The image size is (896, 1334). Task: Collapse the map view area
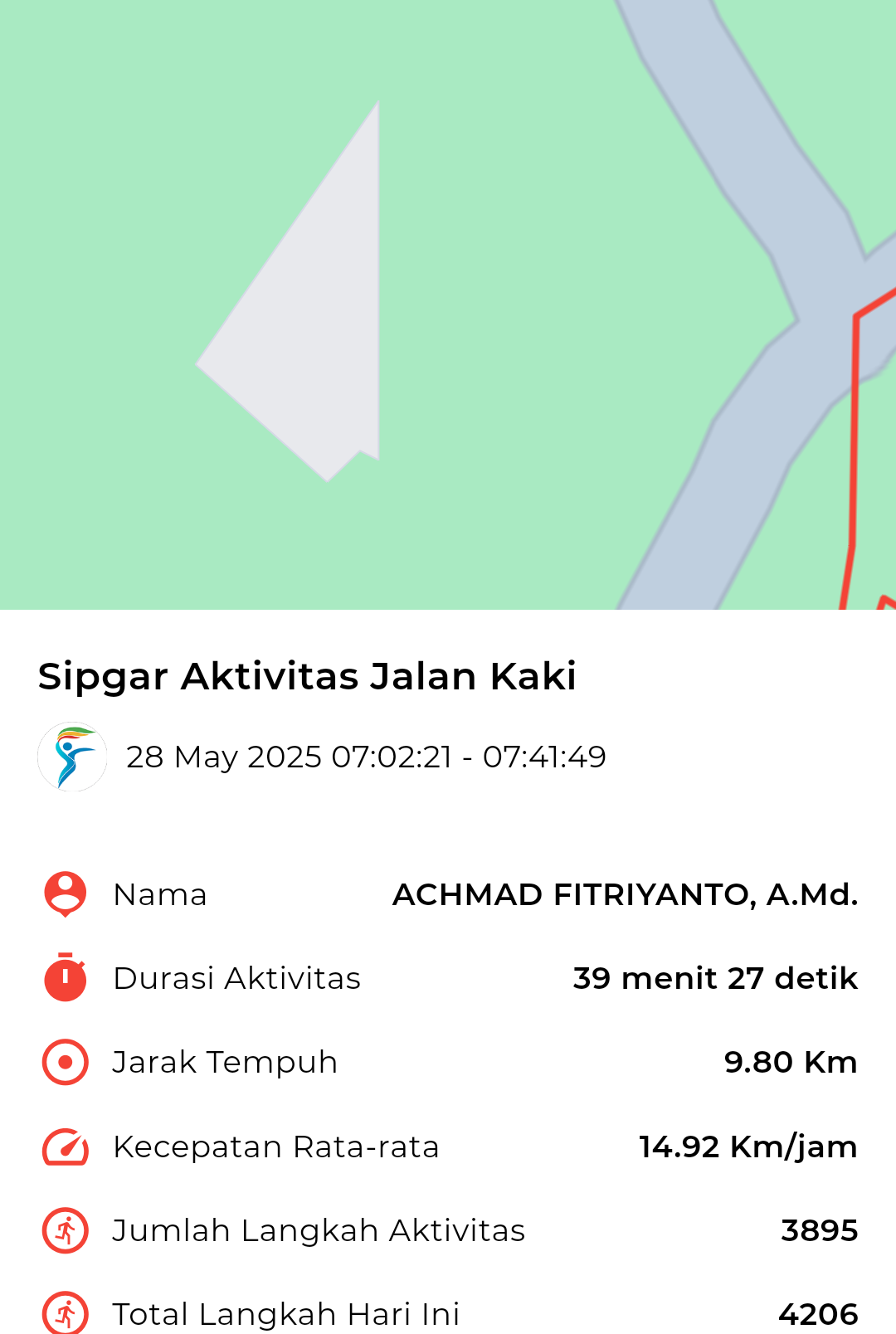(x=448, y=307)
